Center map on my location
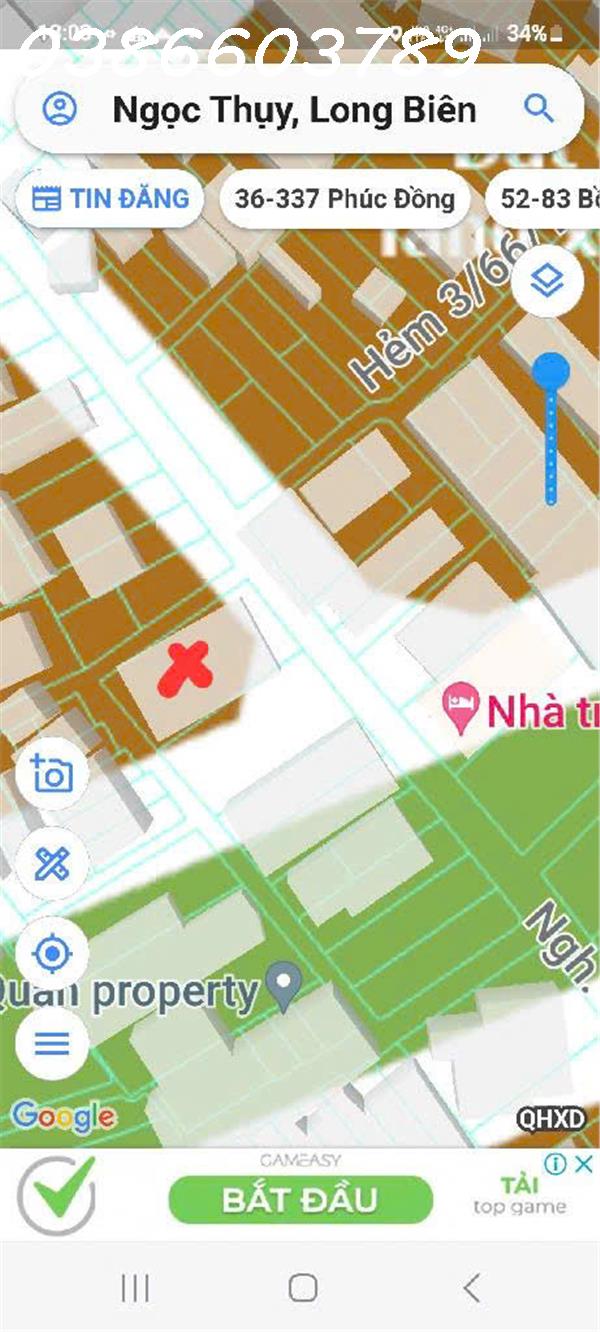The width and height of the screenshot is (600, 1332). coord(52,954)
